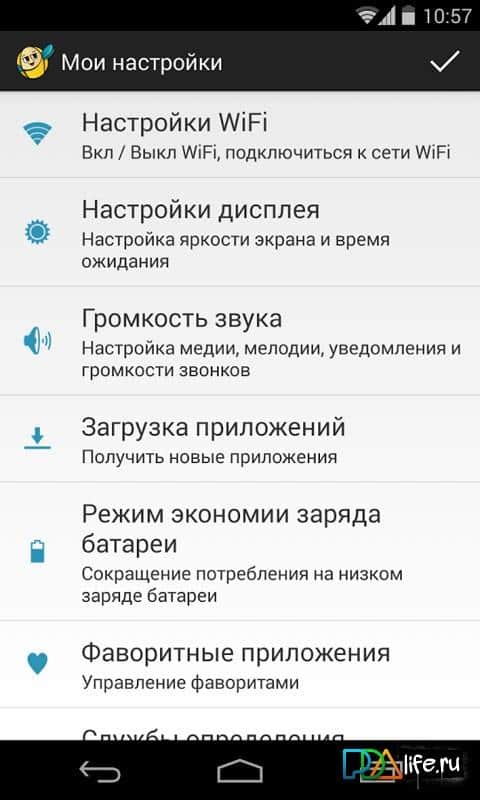Go to the home screen

(x=240, y=770)
